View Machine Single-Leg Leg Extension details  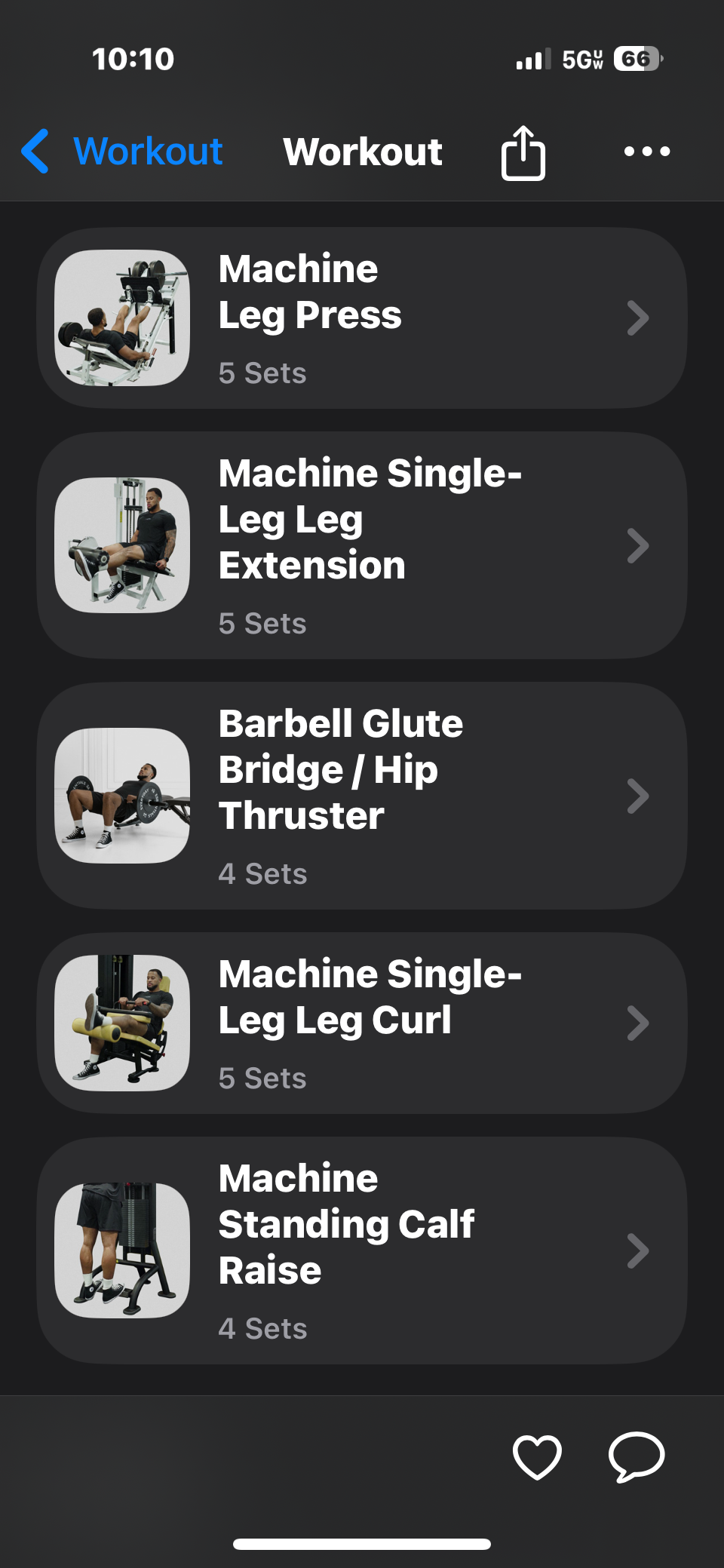[x=362, y=546]
